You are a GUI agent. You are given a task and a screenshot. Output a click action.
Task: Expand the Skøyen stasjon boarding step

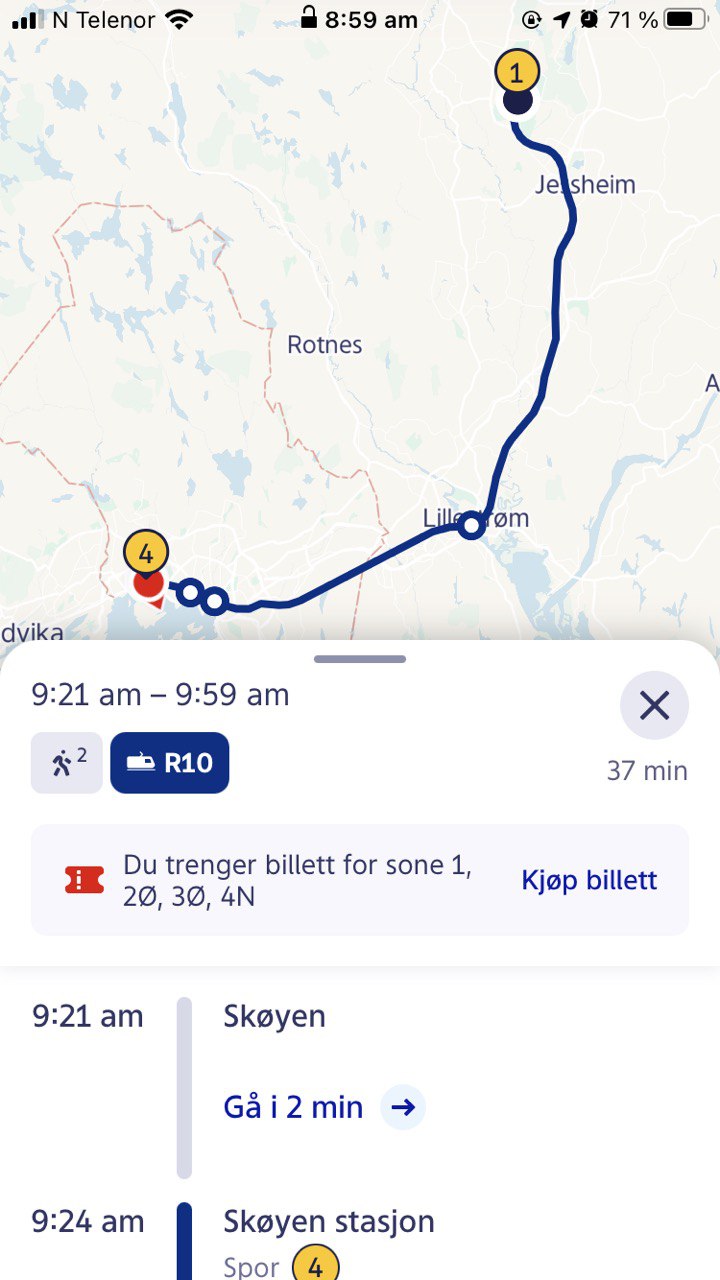click(x=328, y=1221)
